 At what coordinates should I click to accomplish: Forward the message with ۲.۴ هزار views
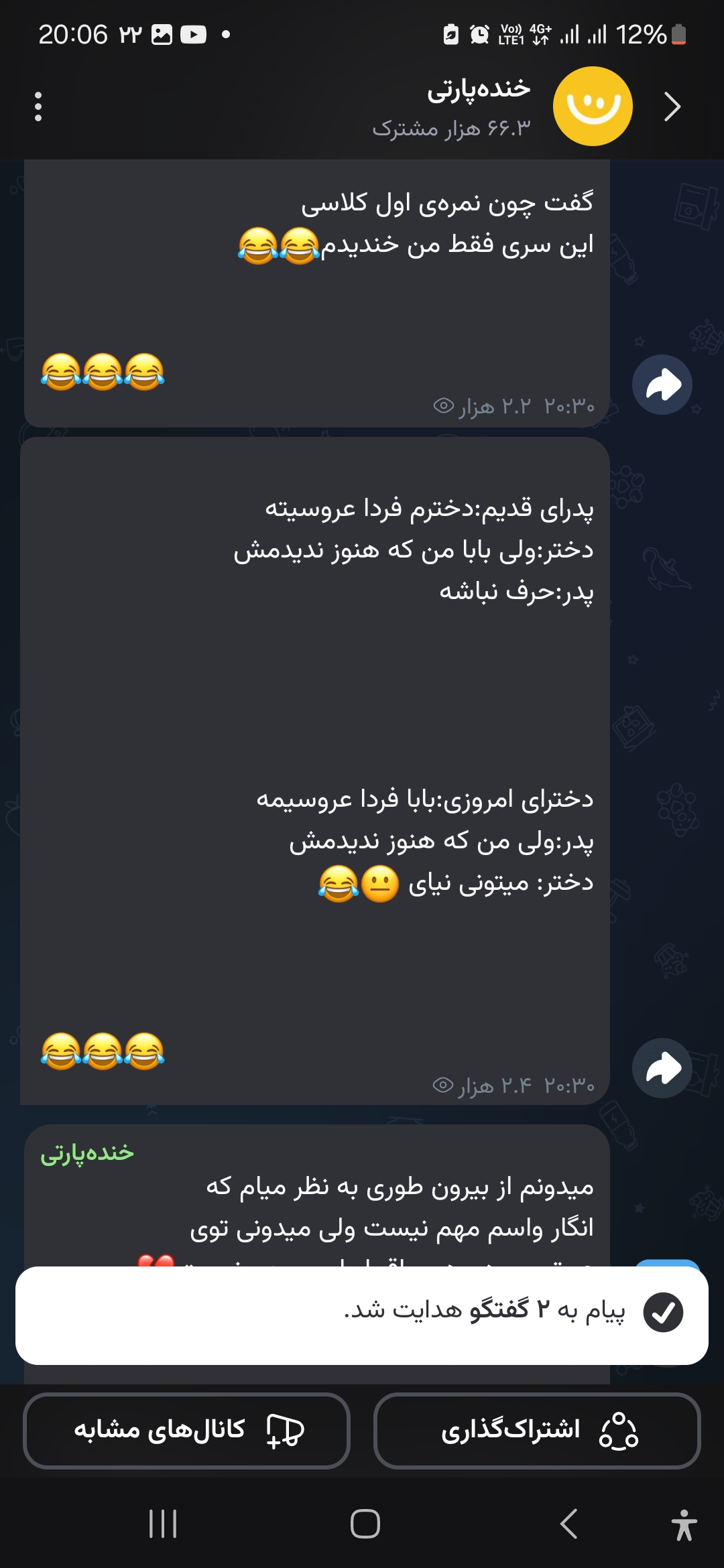coord(662,1068)
